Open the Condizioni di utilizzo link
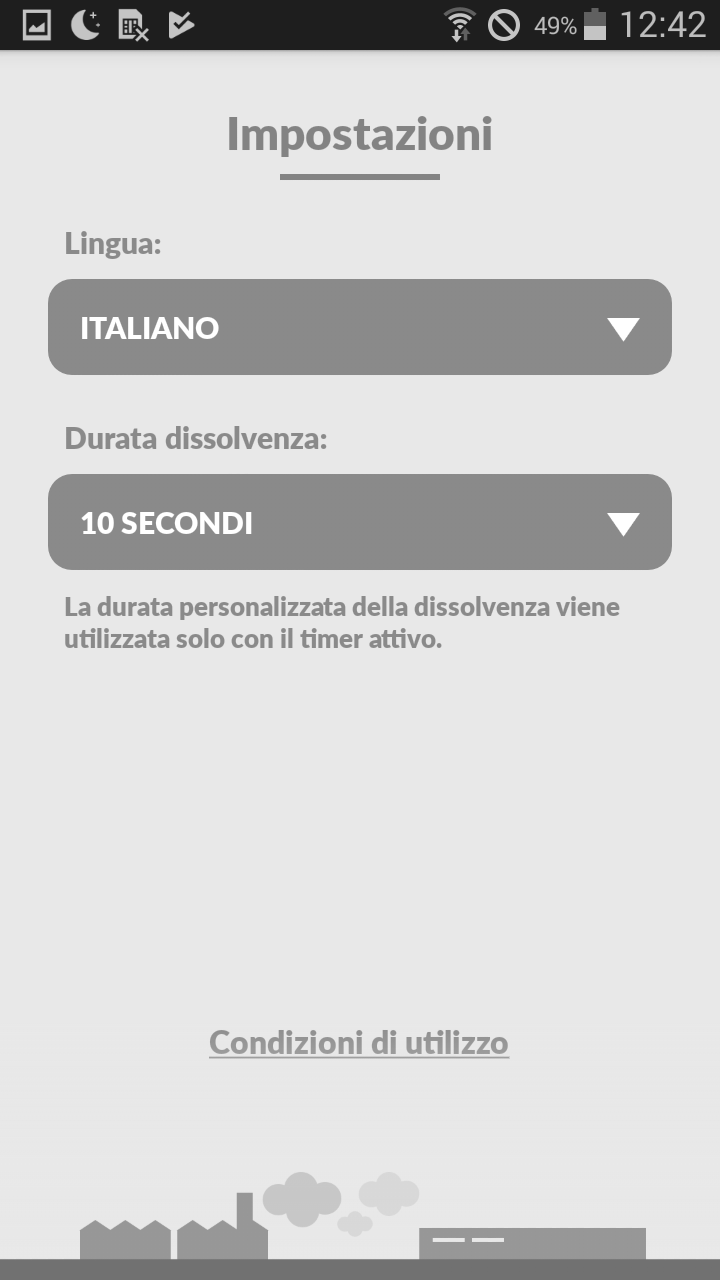Viewport: 720px width, 1280px height. point(359,1043)
